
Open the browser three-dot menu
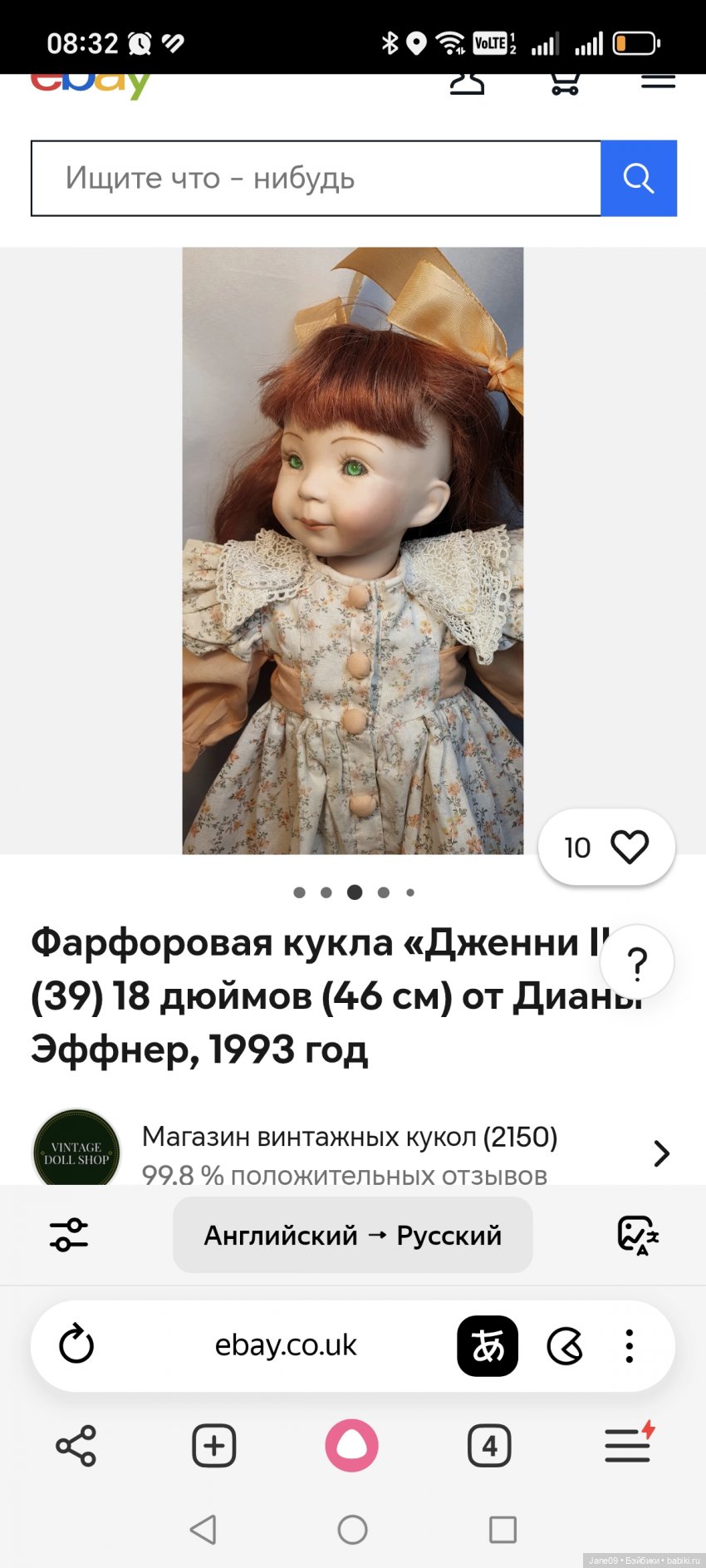click(629, 1345)
